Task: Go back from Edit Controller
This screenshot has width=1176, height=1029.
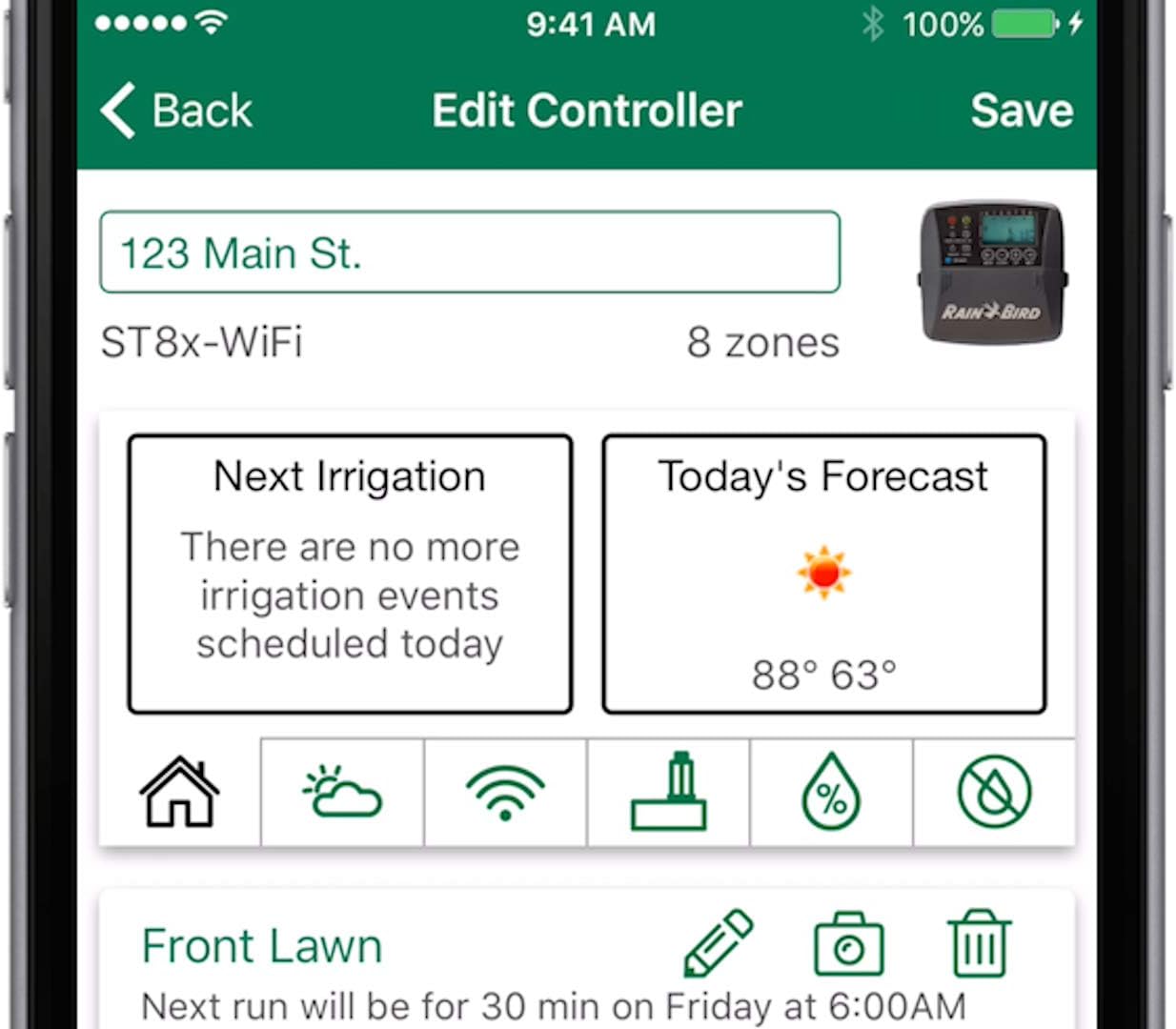Action: pyautogui.click(x=177, y=111)
